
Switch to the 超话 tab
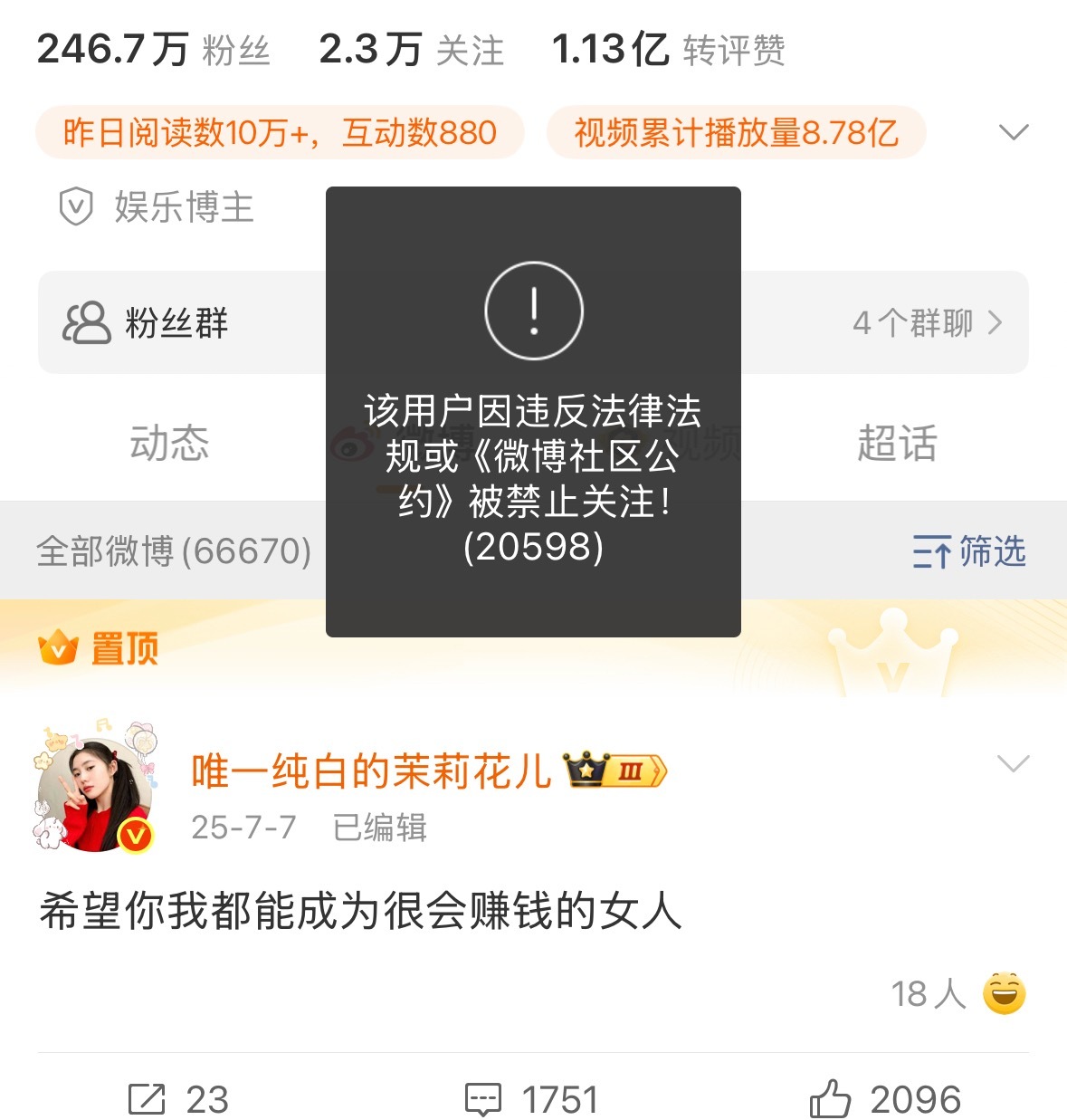(897, 443)
